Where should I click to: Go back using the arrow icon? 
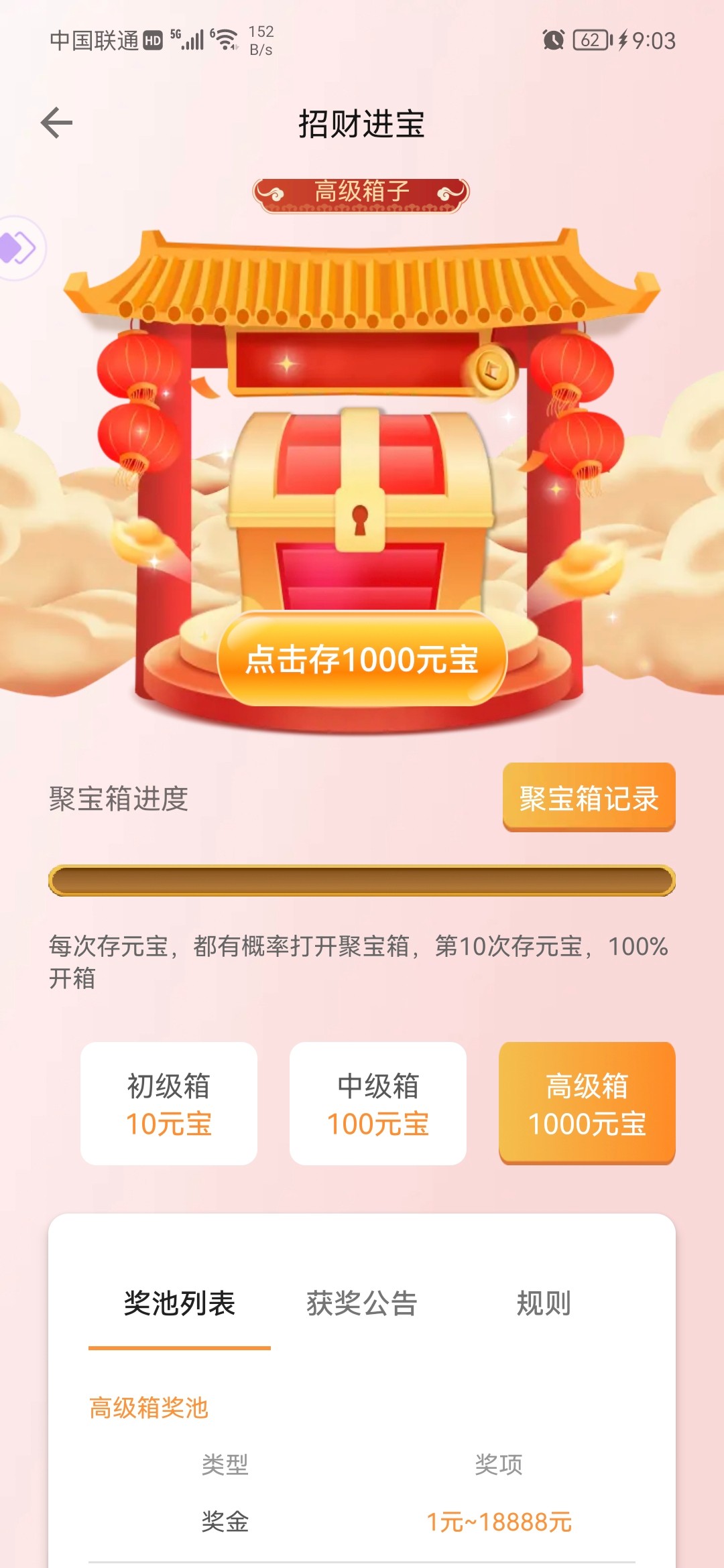57,123
